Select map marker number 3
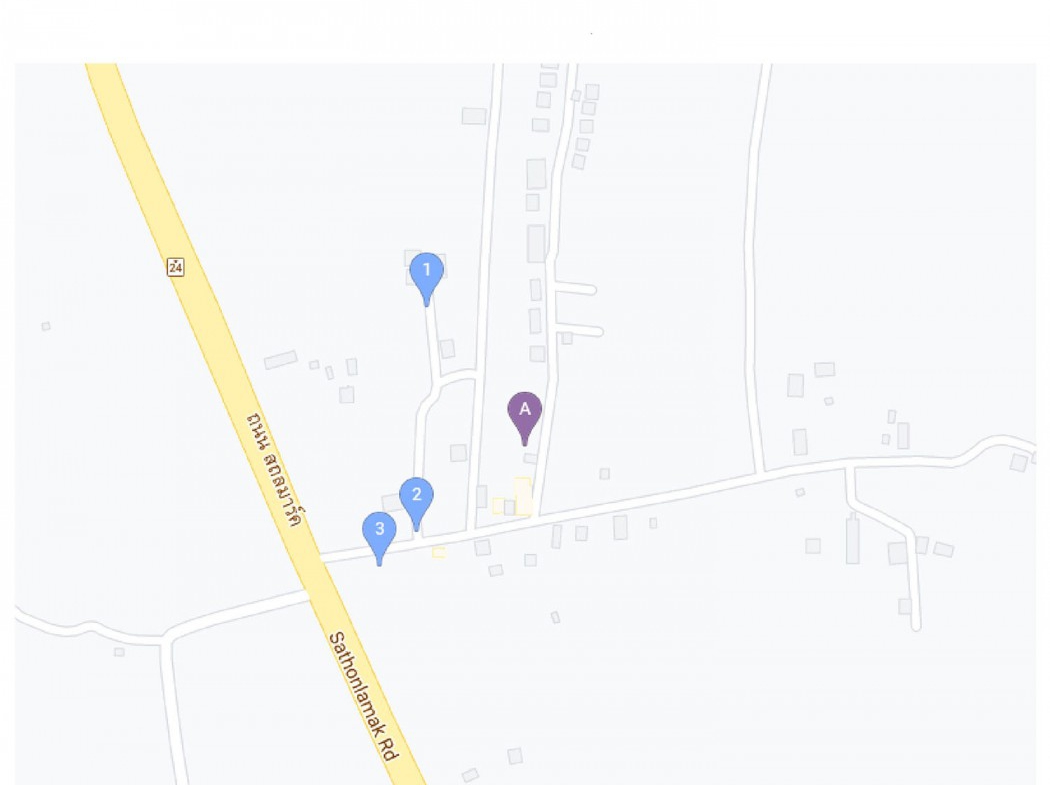The height and width of the screenshot is (785, 1050). point(379,531)
